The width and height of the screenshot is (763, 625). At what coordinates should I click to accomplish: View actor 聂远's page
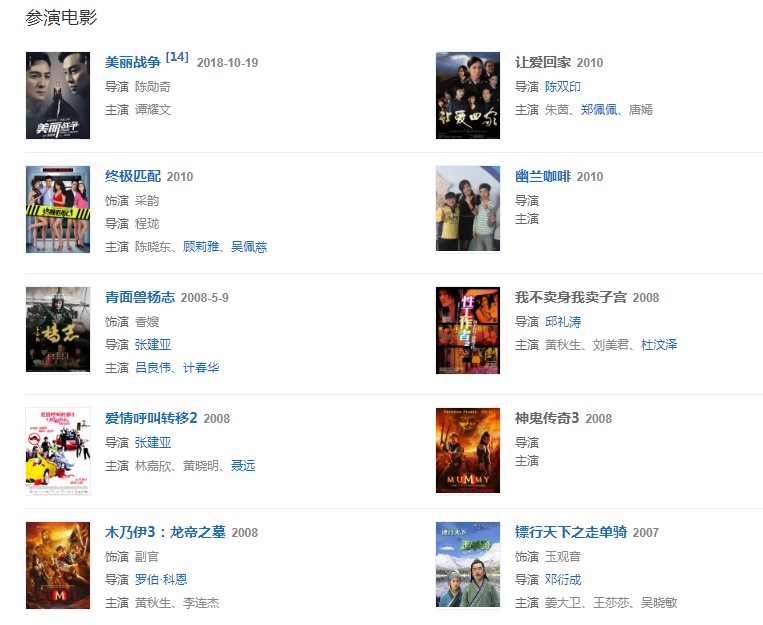coord(243,465)
